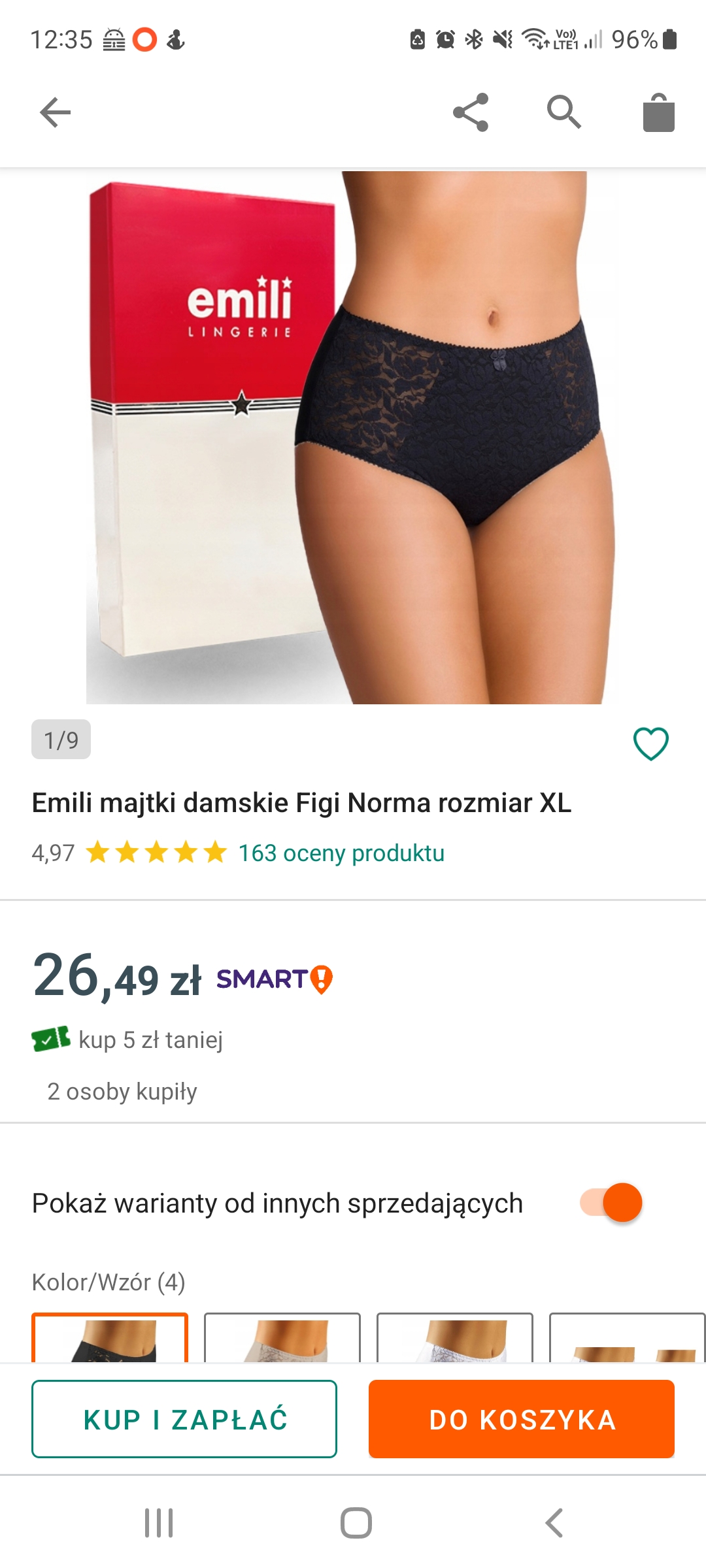This screenshot has height=1568, width=706.
Task: Select the beige color variant
Action: click(282, 1337)
